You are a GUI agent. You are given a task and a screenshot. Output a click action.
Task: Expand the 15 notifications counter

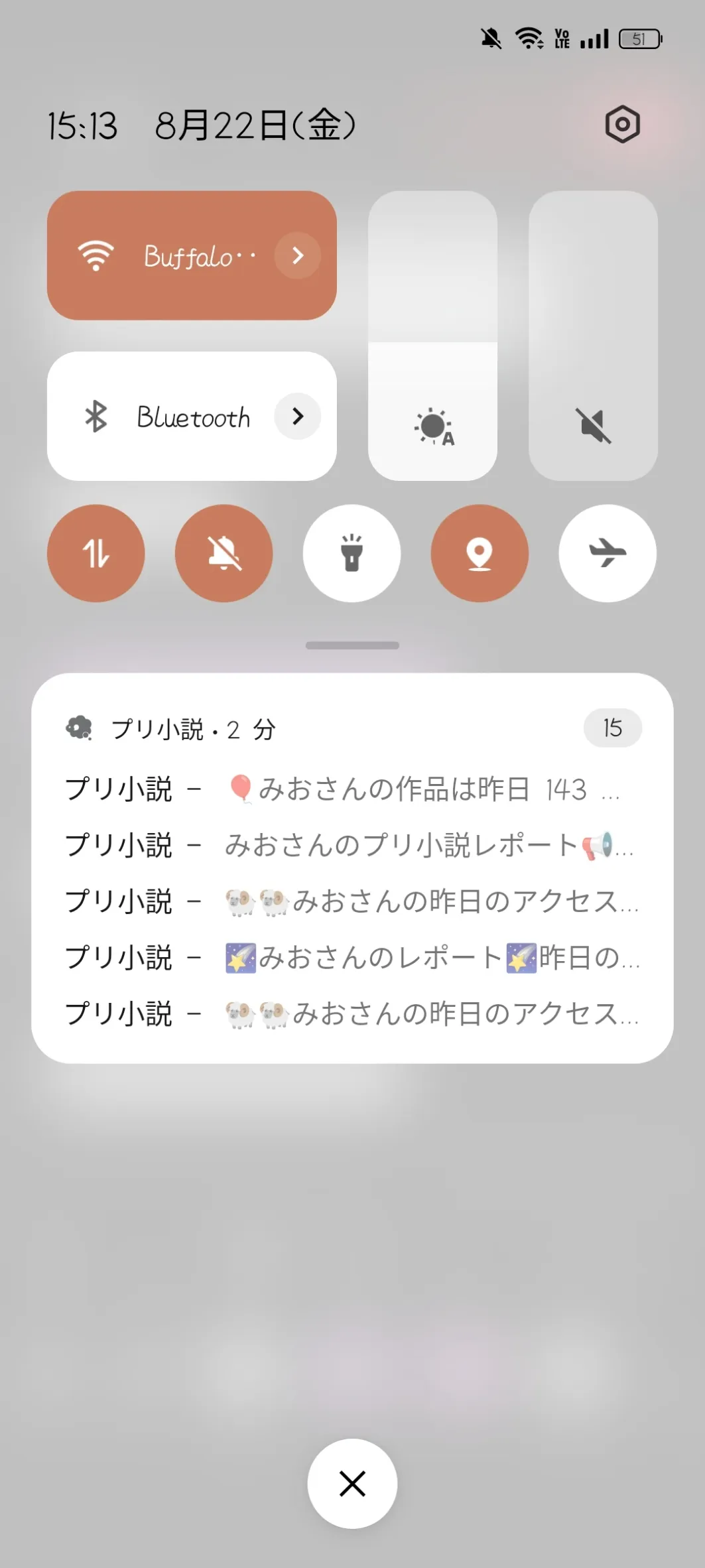point(612,728)
